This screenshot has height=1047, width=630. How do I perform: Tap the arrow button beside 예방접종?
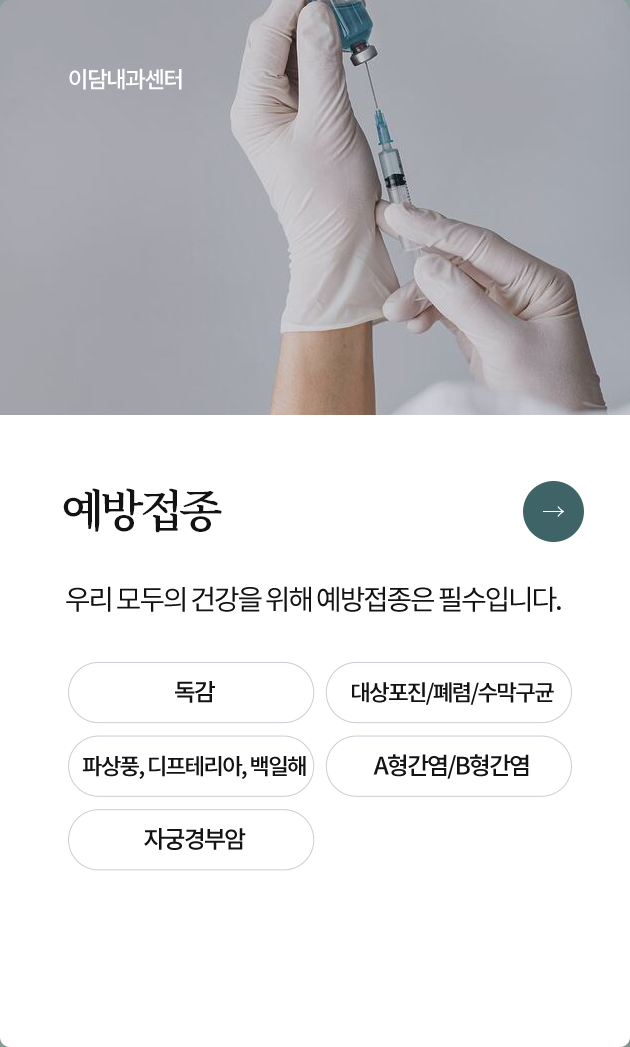[x=553, y=511]
